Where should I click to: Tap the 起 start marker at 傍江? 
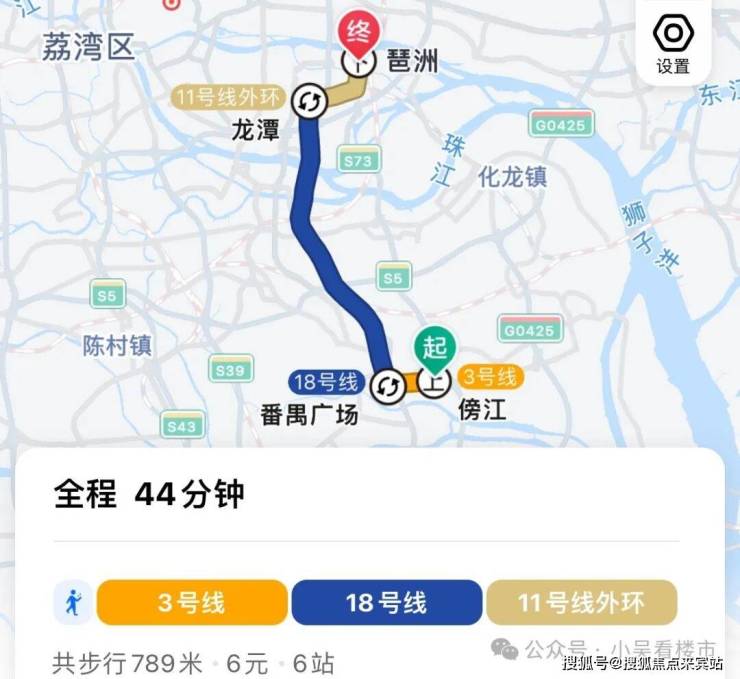pos(434,352)
